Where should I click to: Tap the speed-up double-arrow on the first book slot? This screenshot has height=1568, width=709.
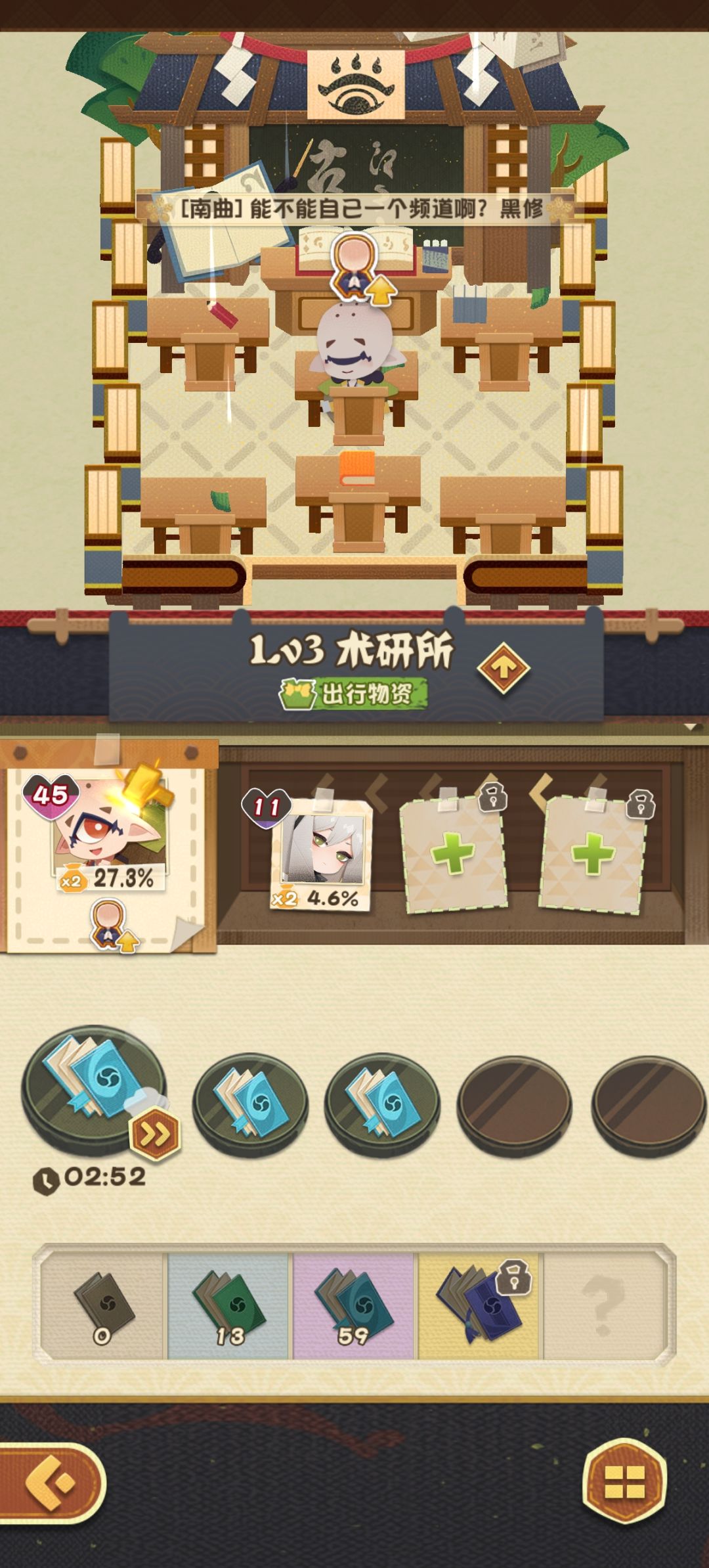click(155, 1132)
